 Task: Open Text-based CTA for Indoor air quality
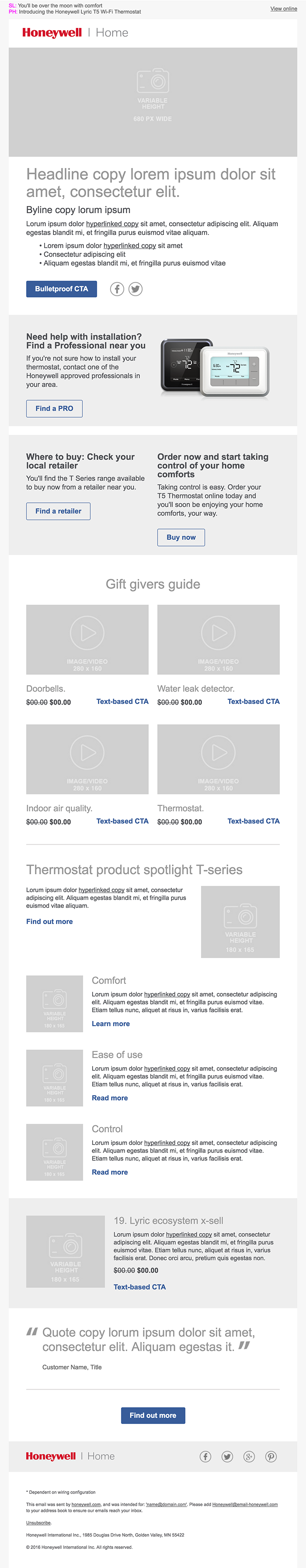[x=122, y=821]
